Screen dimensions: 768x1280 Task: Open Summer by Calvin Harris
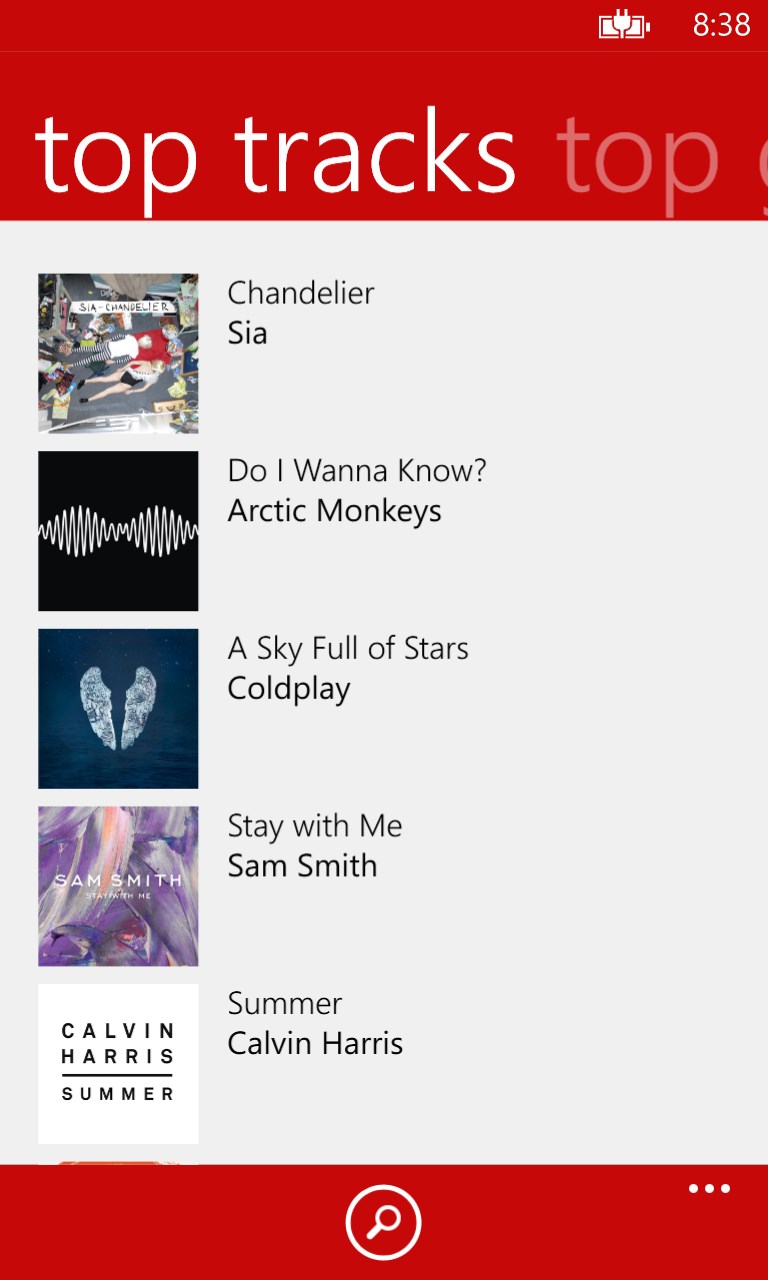(x=314, y=1023)
